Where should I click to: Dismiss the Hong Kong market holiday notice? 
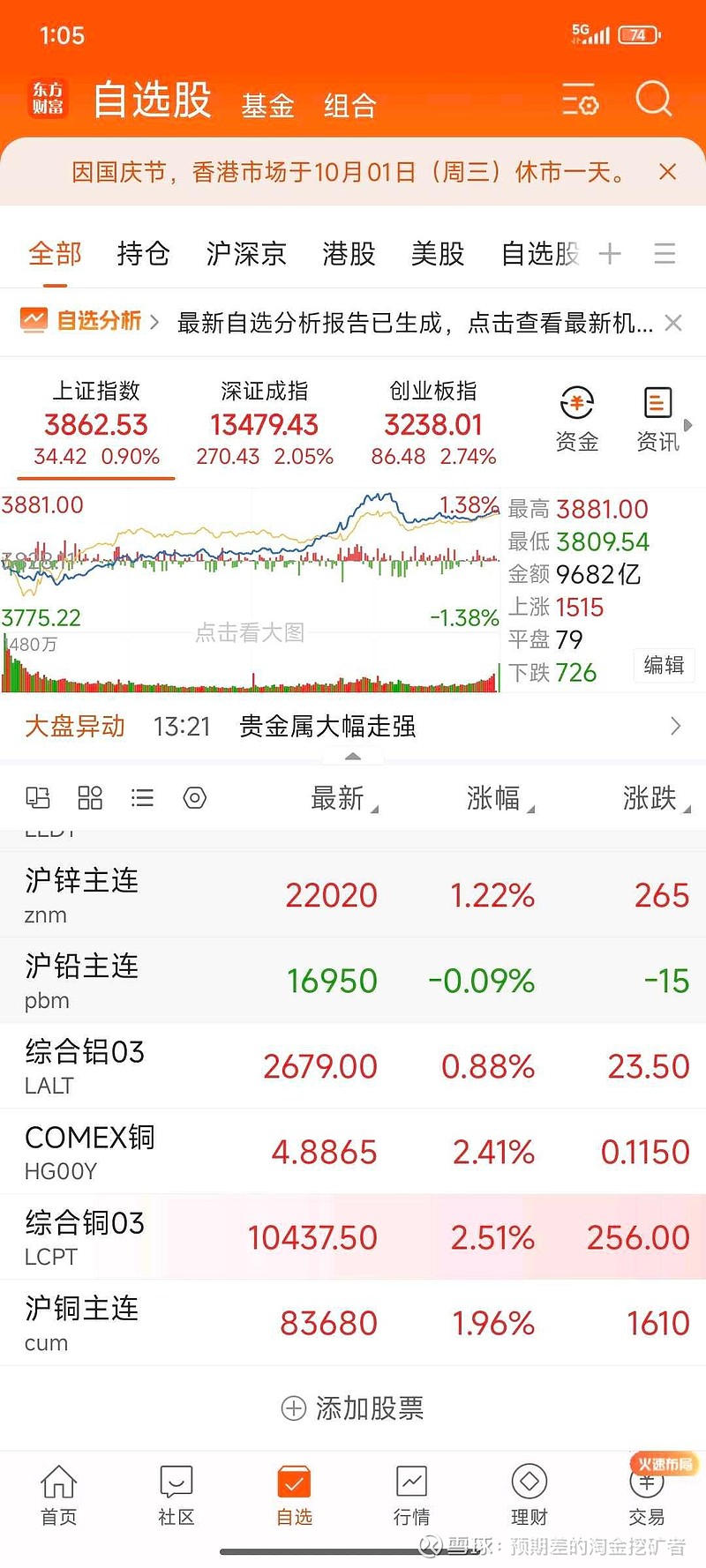(x=668, y=172)
